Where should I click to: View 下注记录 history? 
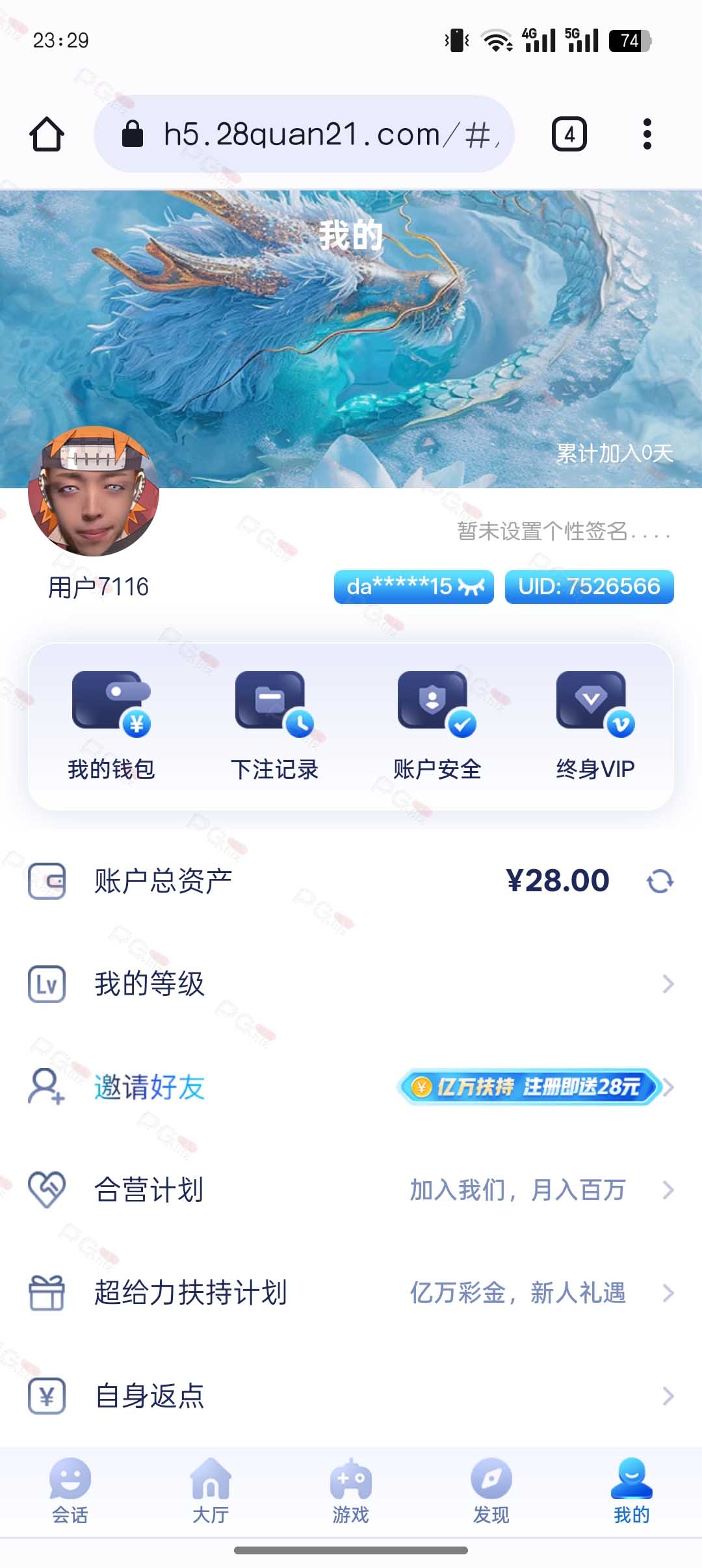coord(274,725)
